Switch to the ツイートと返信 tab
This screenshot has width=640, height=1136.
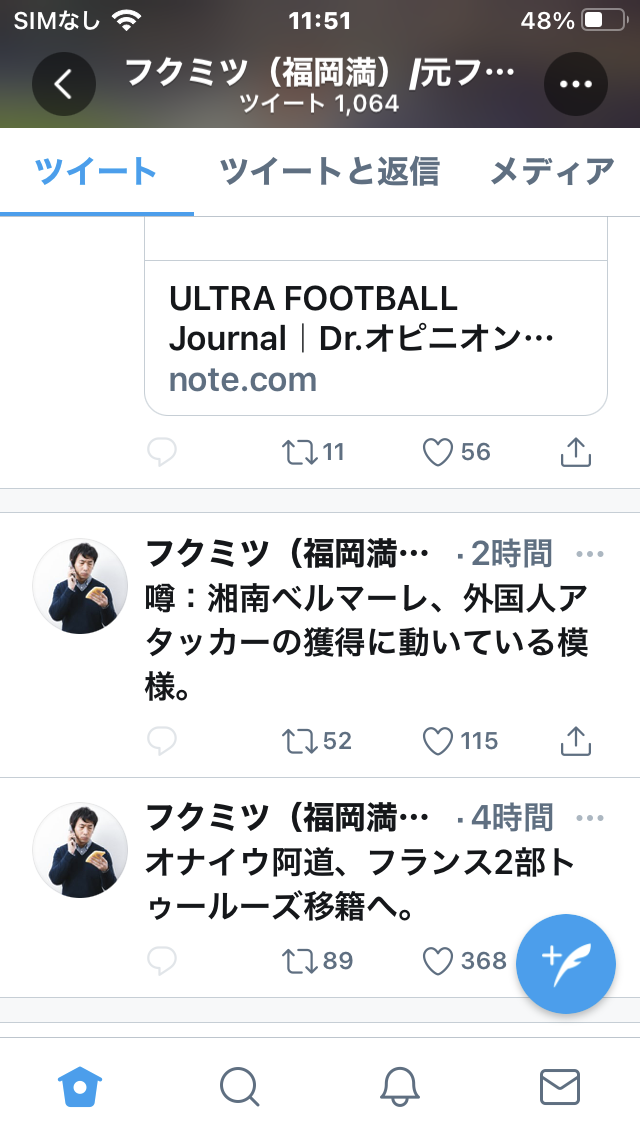click(x=329, y=172)
